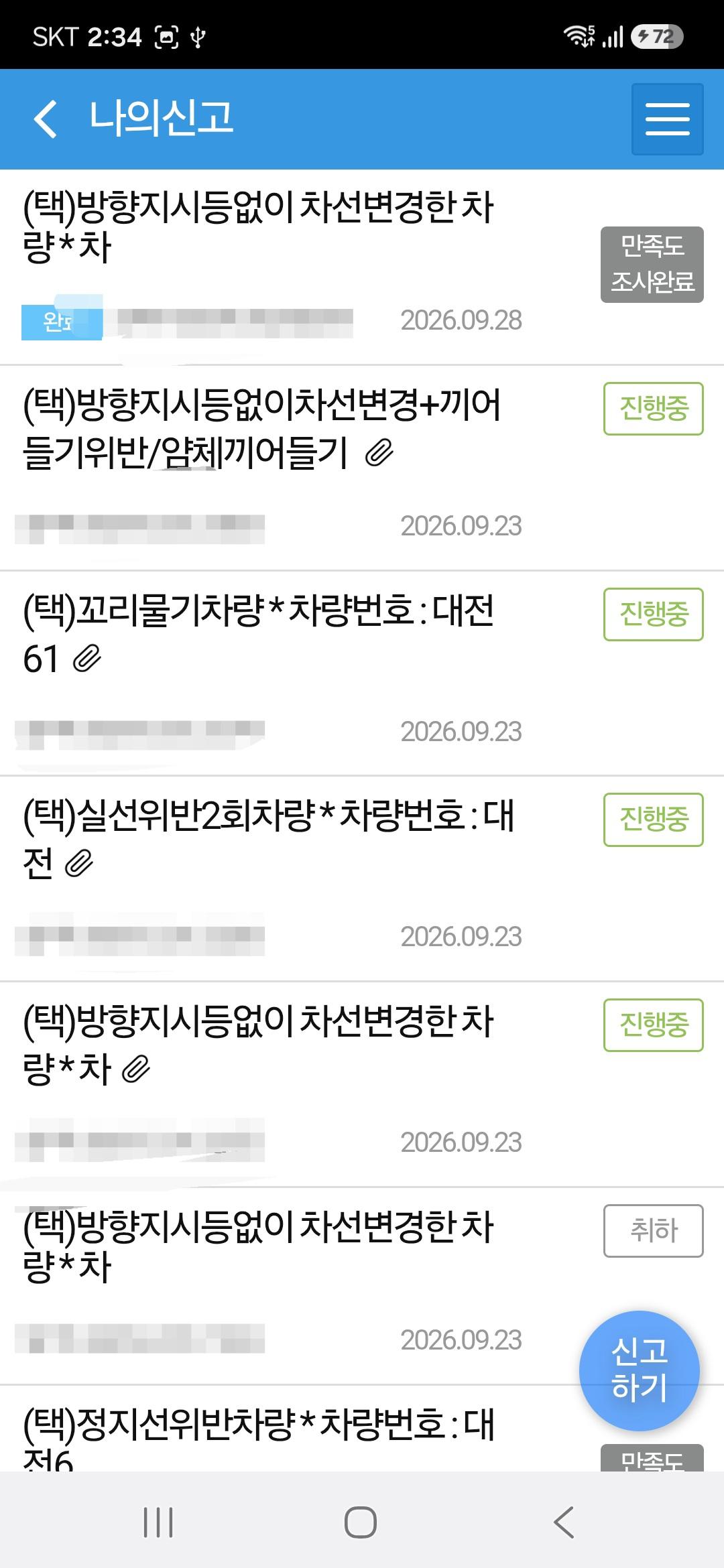Screen dimensions: 724x1568
Task: Tap the system home button
Action: click(361, 1522)
